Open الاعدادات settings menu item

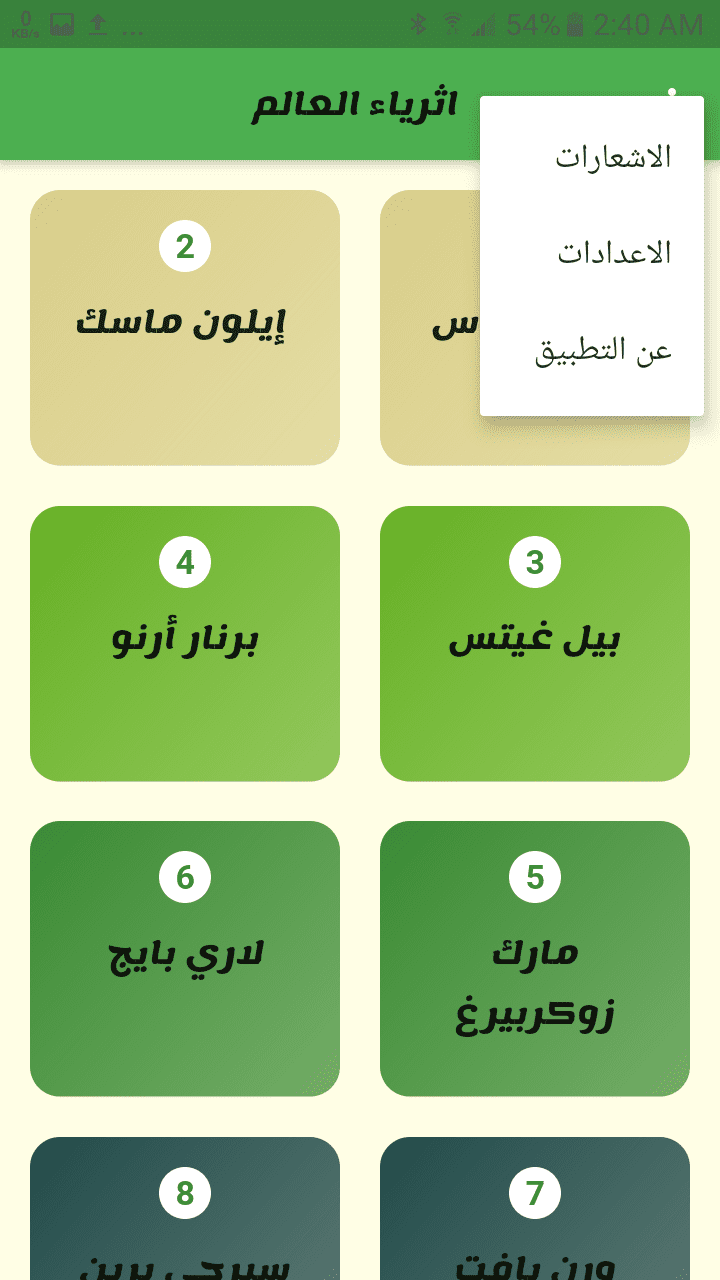592,253
